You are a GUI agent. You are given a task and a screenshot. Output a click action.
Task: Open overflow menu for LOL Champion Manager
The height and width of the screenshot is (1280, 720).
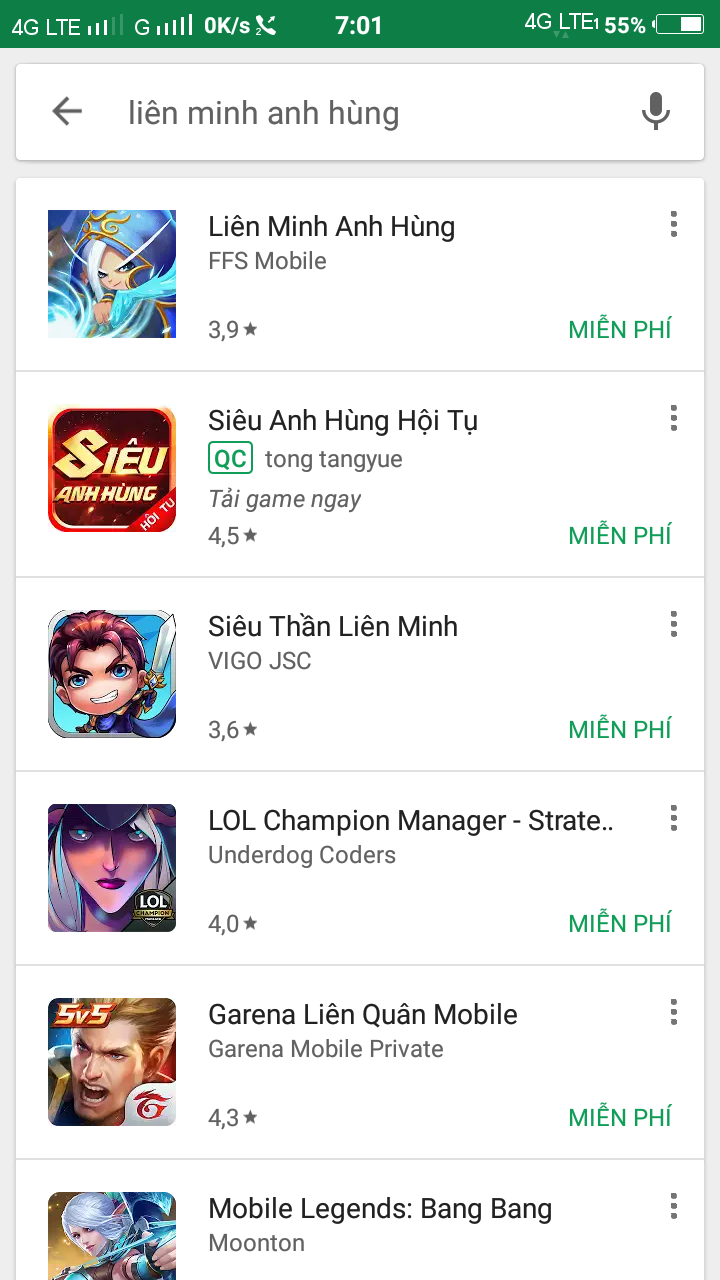pyautogui.click(x=673, y=818)
